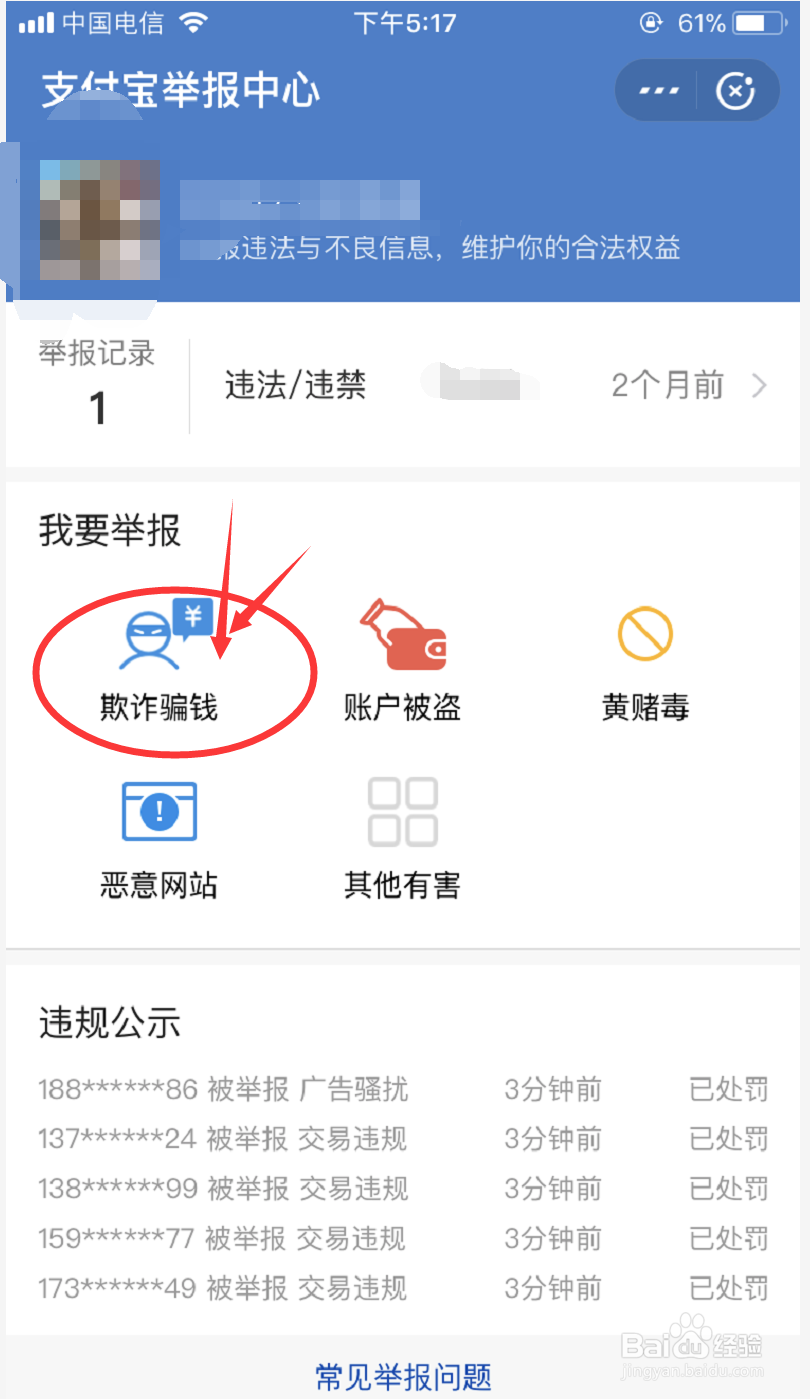Open the mini-program more options menu
The image size is (810, 1399).
pyautogui.click(x=657, y=90)
